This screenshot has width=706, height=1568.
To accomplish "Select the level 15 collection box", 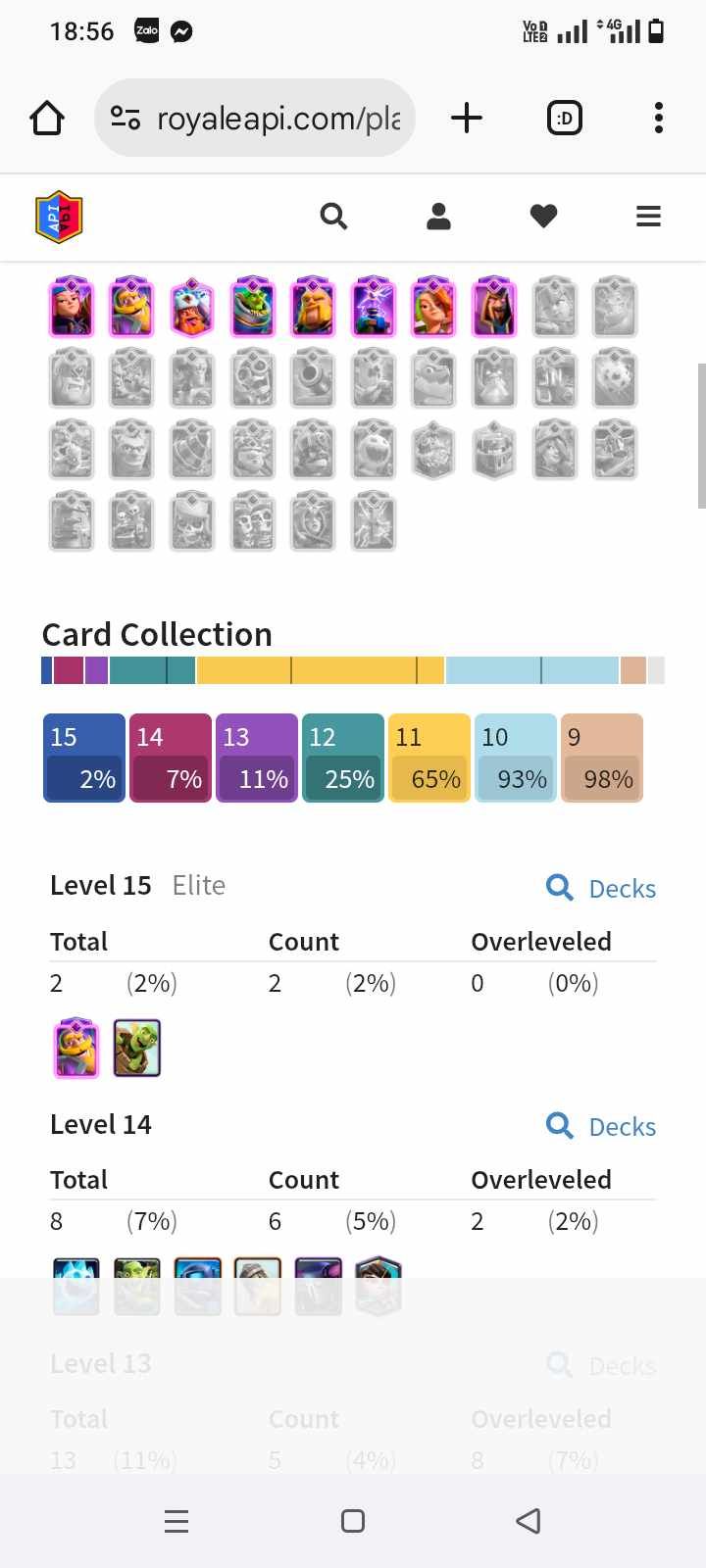I will [x=84, y=758].
